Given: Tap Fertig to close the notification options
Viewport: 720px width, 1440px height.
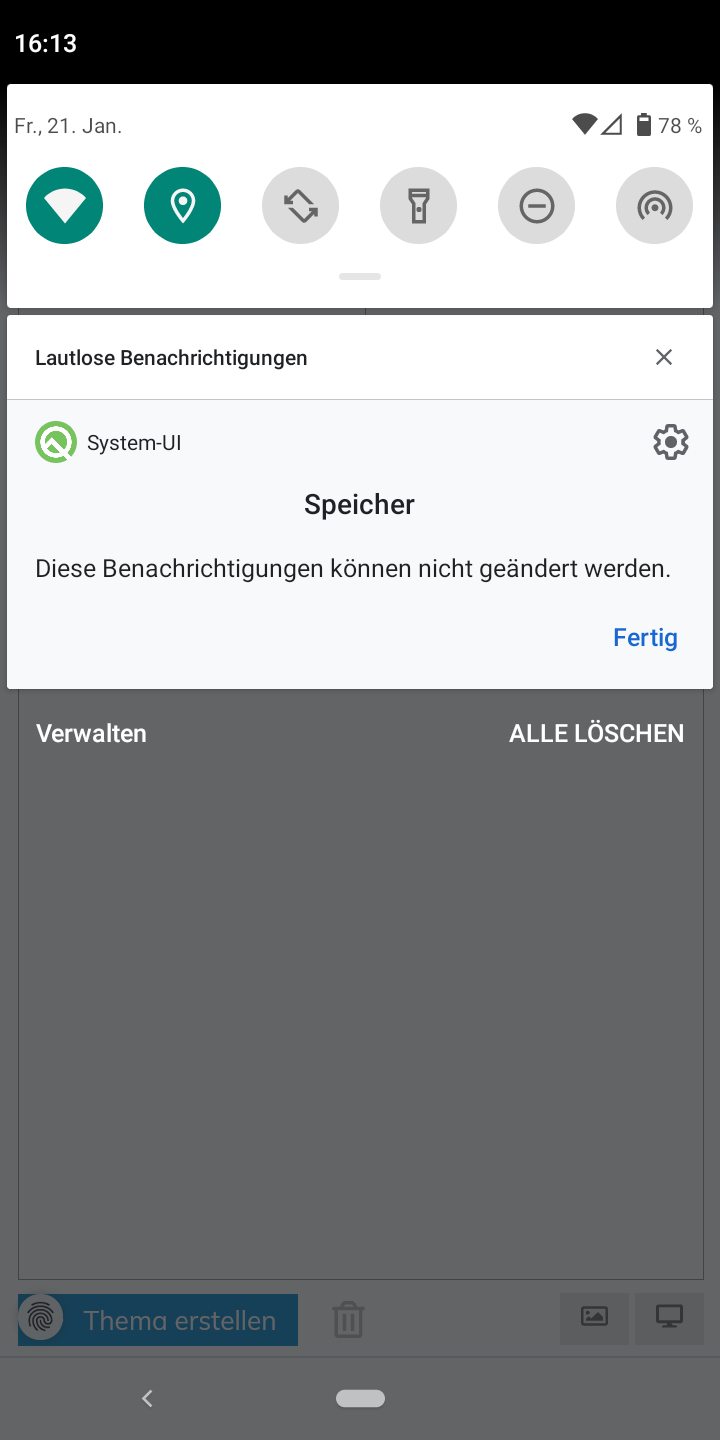Looking at the screenshot, I should coord(646,638).
